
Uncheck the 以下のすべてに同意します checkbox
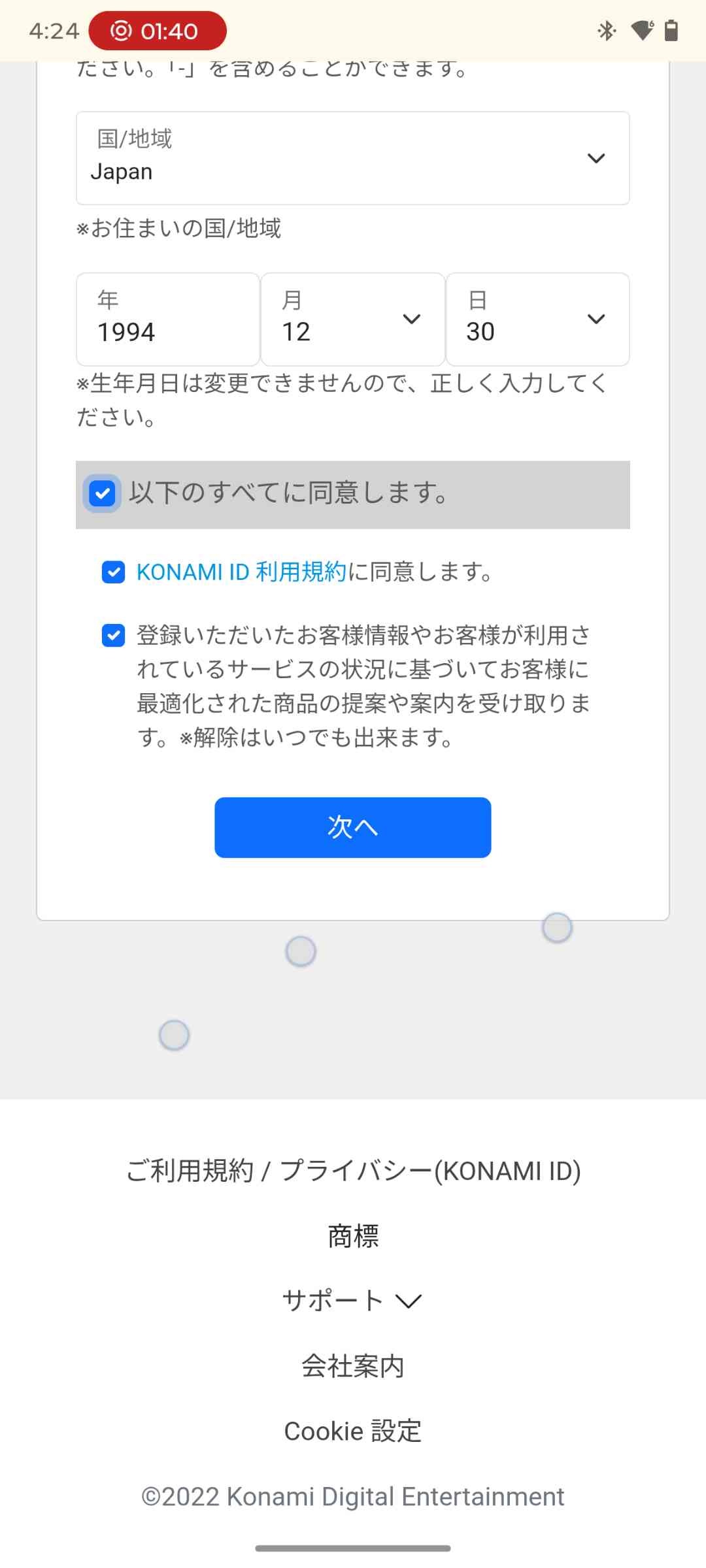[103, 493]
